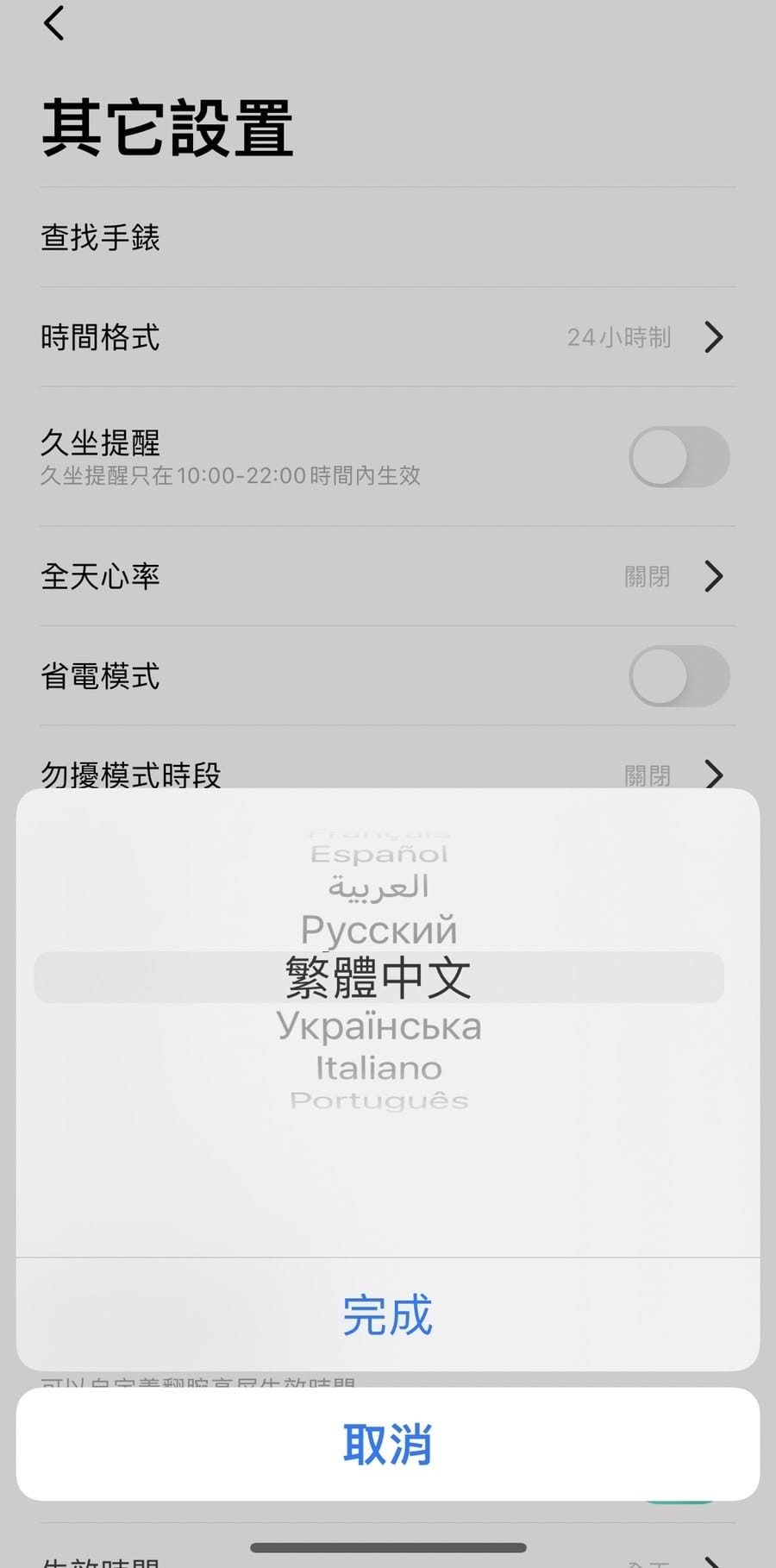Select Español in the language picker
The height and width of the screenshot is (1568, 776).
pos(379,855)
